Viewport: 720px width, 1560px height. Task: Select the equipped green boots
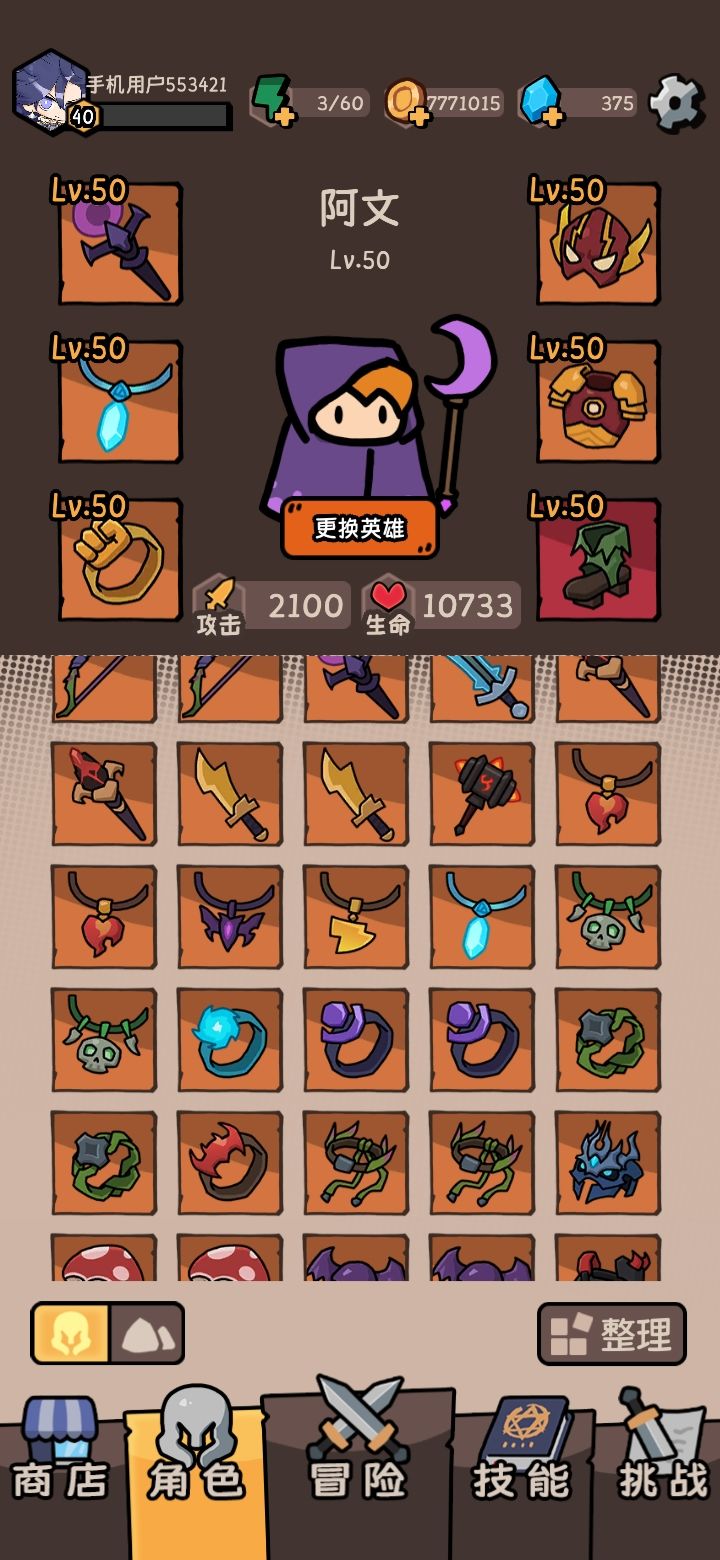tap(598, 559)
